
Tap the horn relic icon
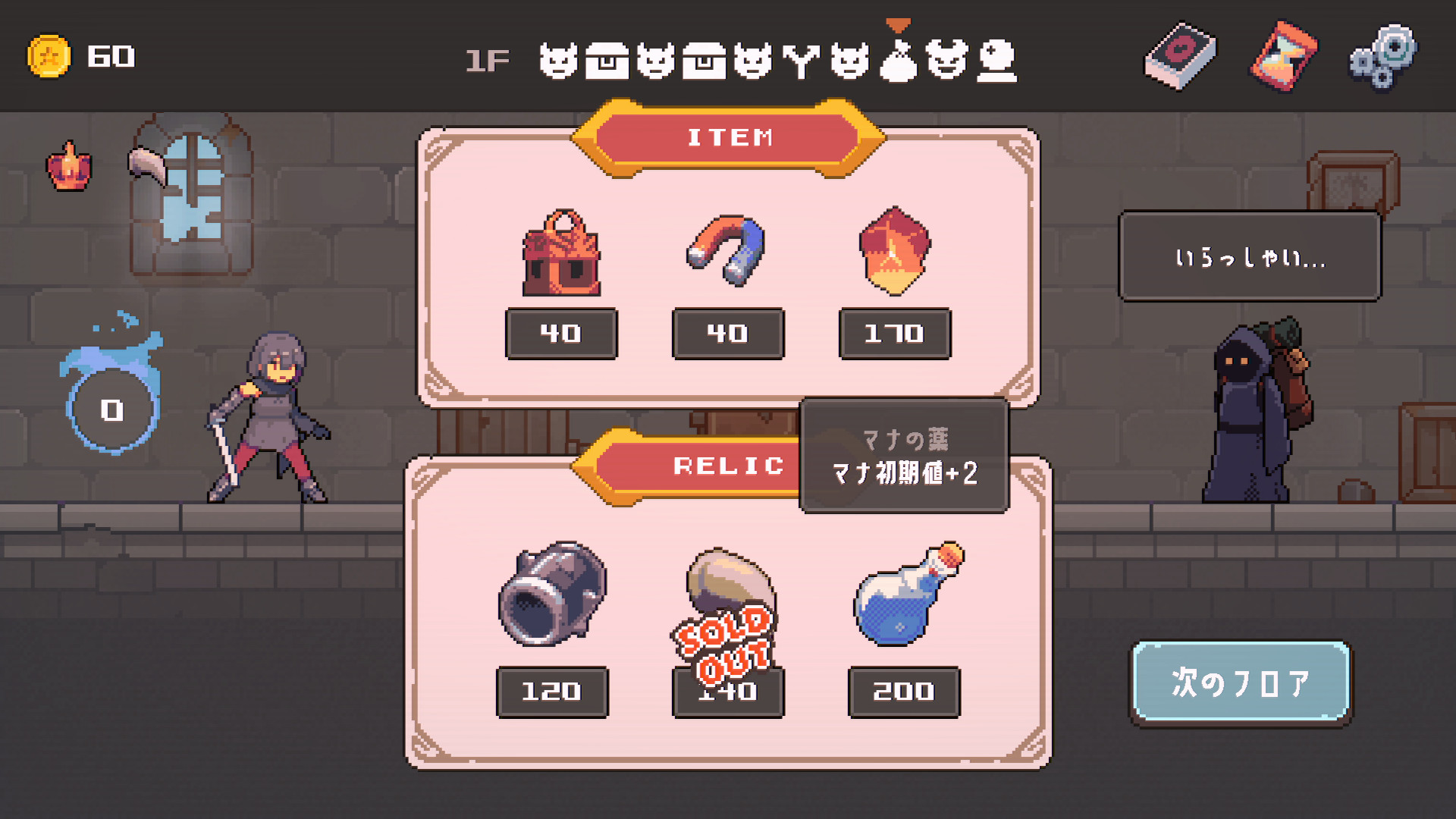(x=147, y=166)
